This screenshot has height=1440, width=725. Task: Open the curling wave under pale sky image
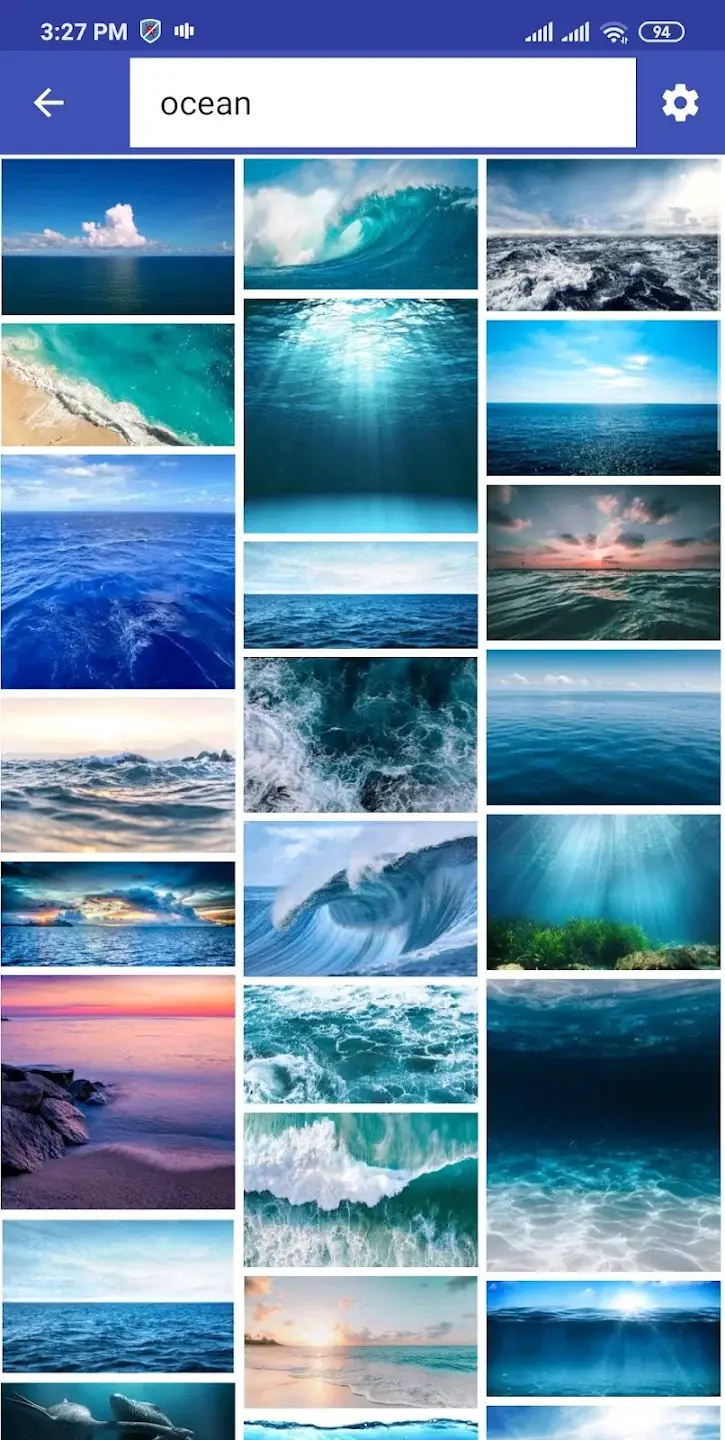pos(361,899)
